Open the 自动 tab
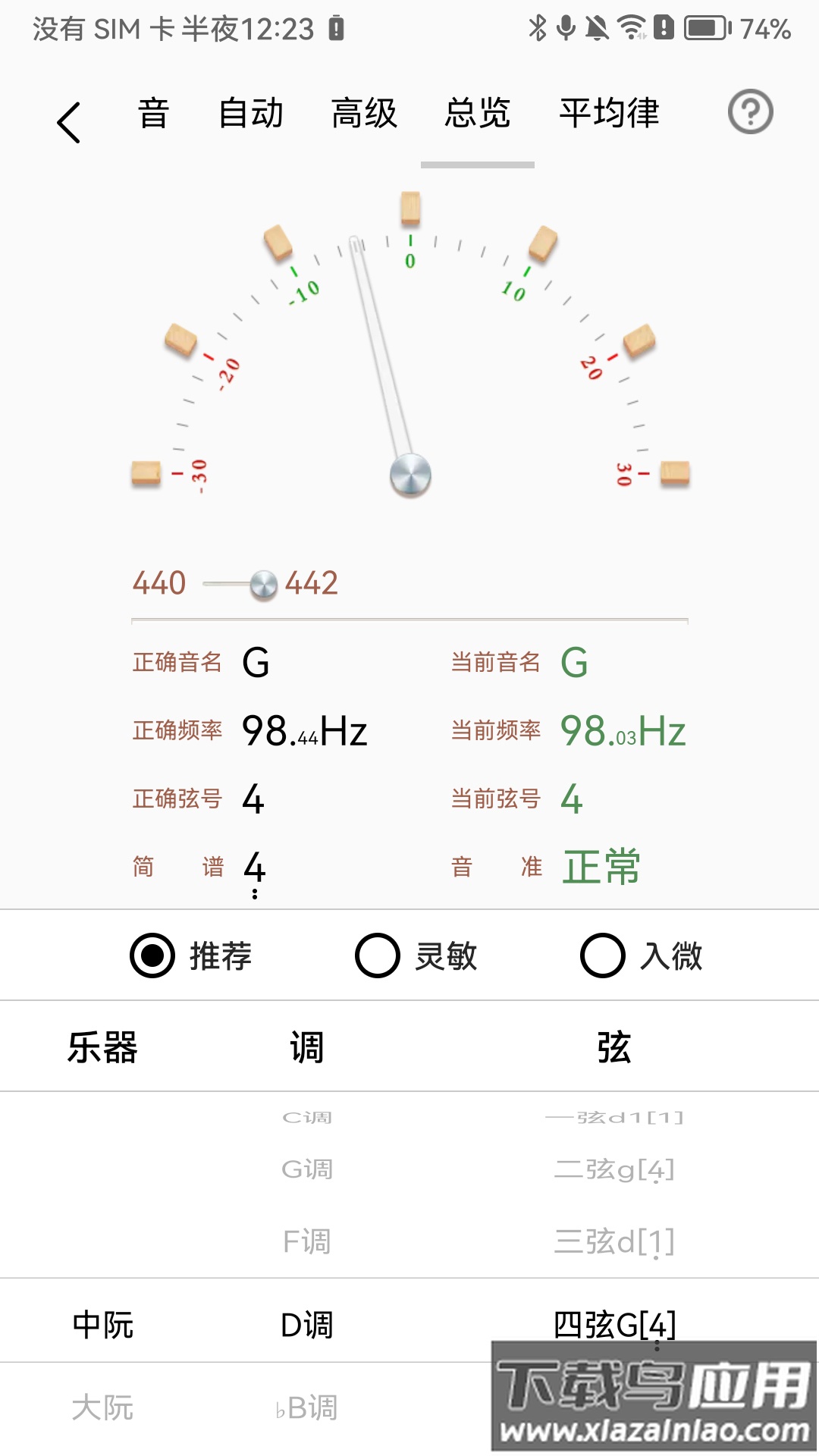This screenshot has width=819, height=1456. [x=251, y=115]
